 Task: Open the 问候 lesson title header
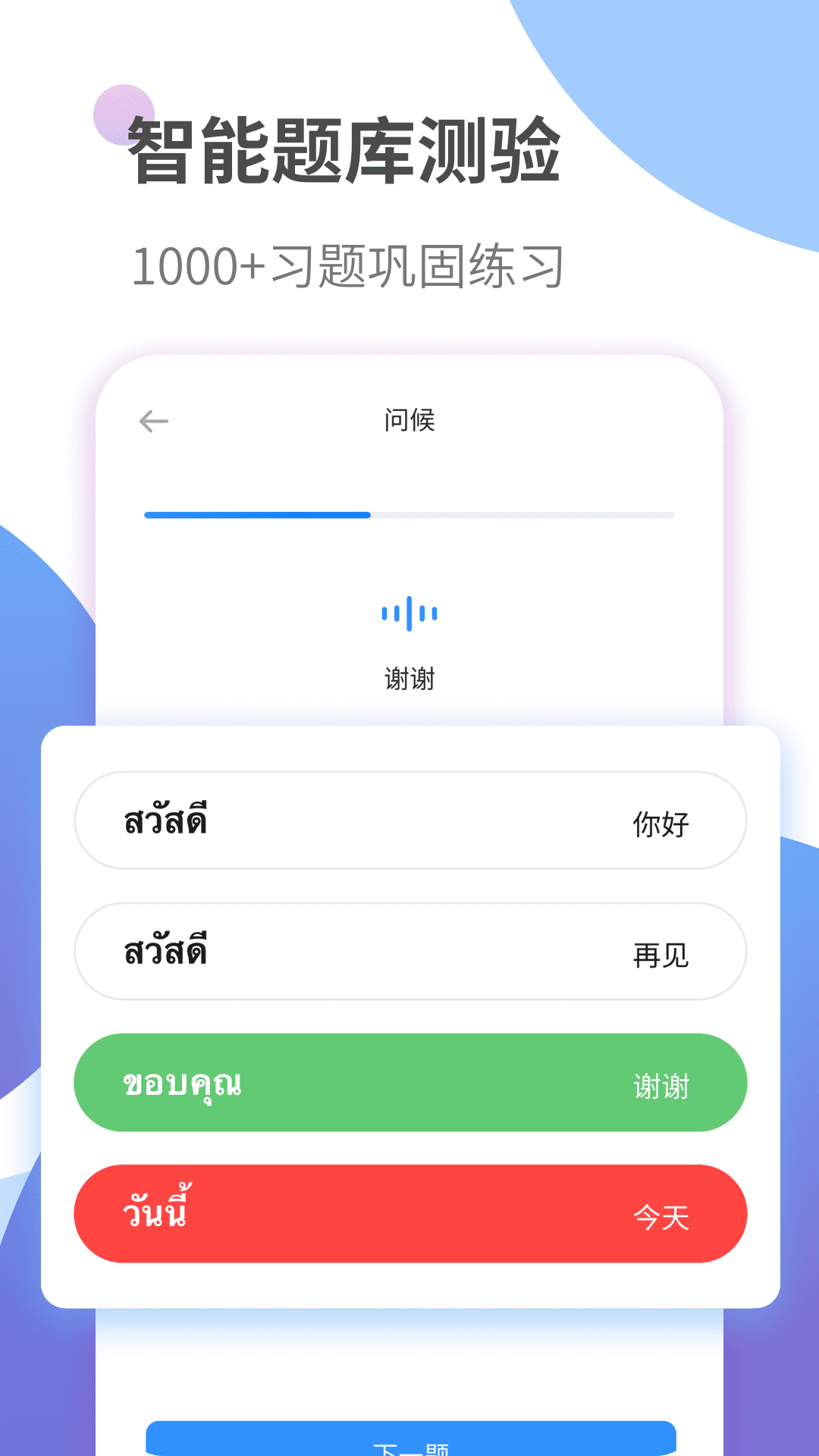pyautogui.click(x=409, y=420)
